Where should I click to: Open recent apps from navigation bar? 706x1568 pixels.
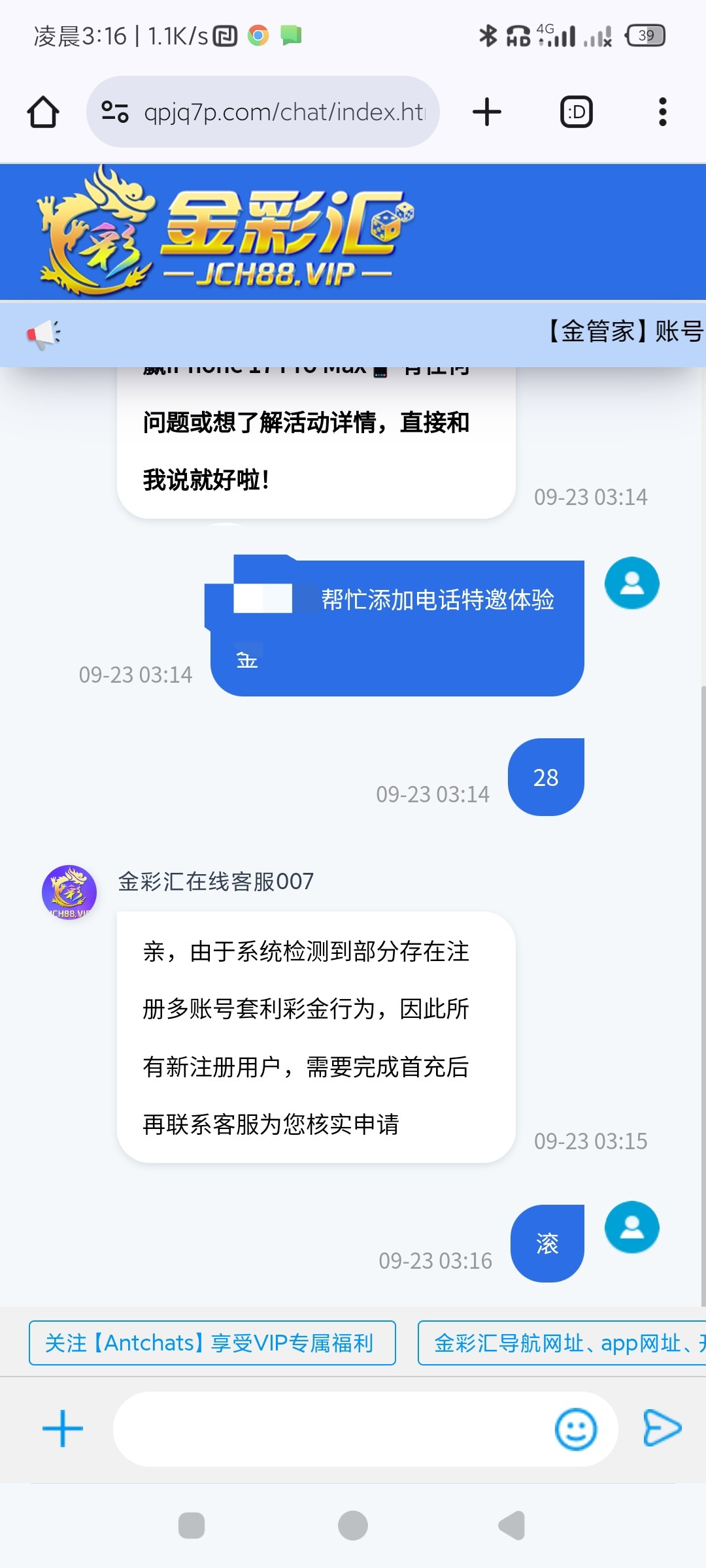point(192,1526)
